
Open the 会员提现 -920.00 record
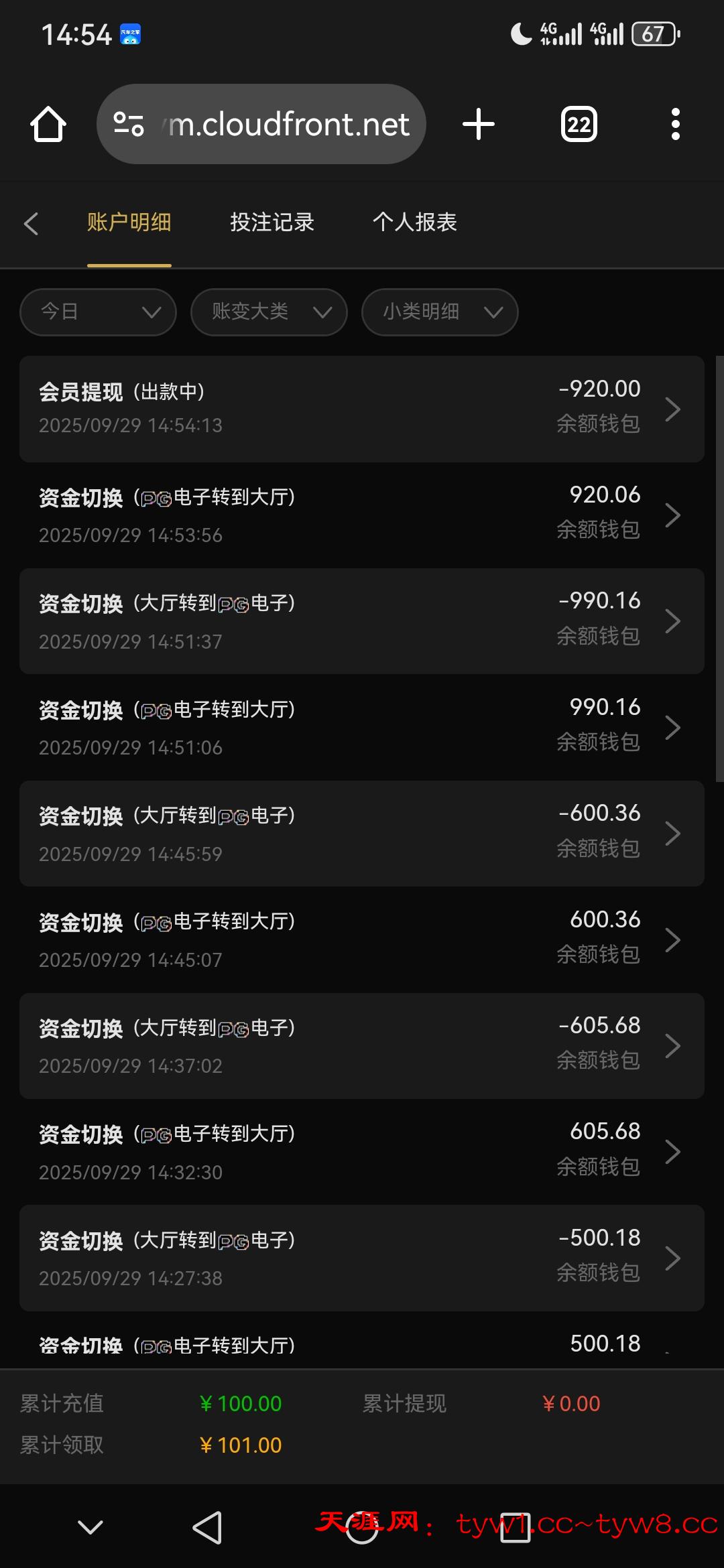point(362,409)
